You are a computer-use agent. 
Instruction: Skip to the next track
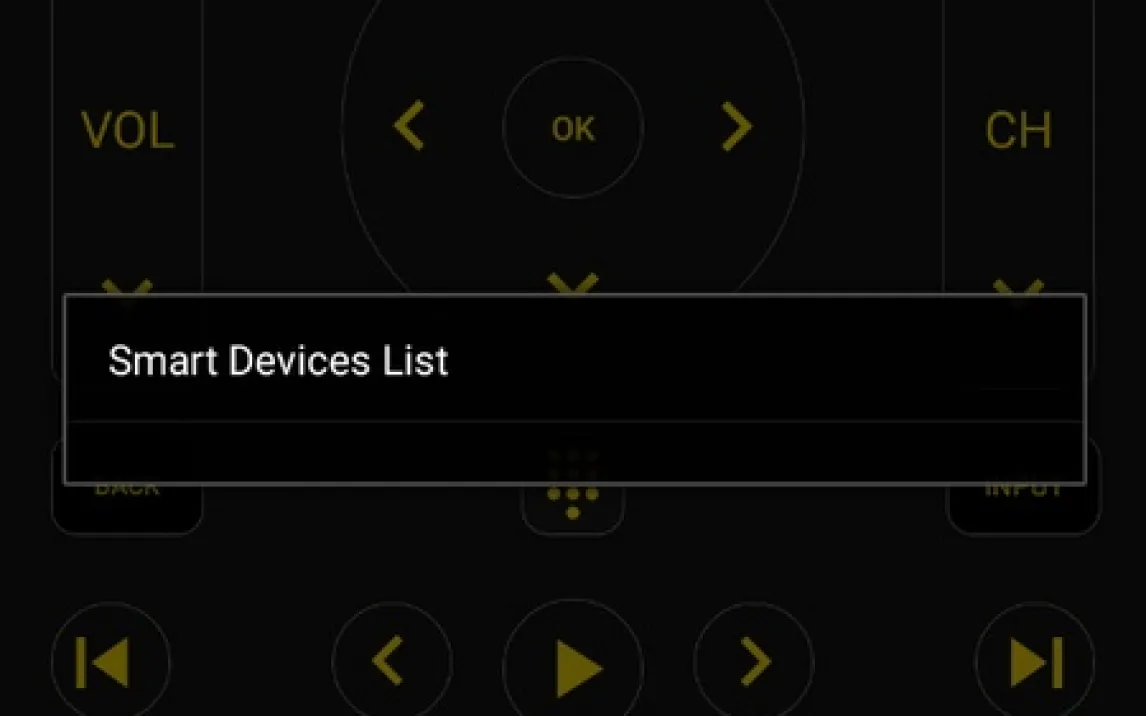tap(1034, 661)
